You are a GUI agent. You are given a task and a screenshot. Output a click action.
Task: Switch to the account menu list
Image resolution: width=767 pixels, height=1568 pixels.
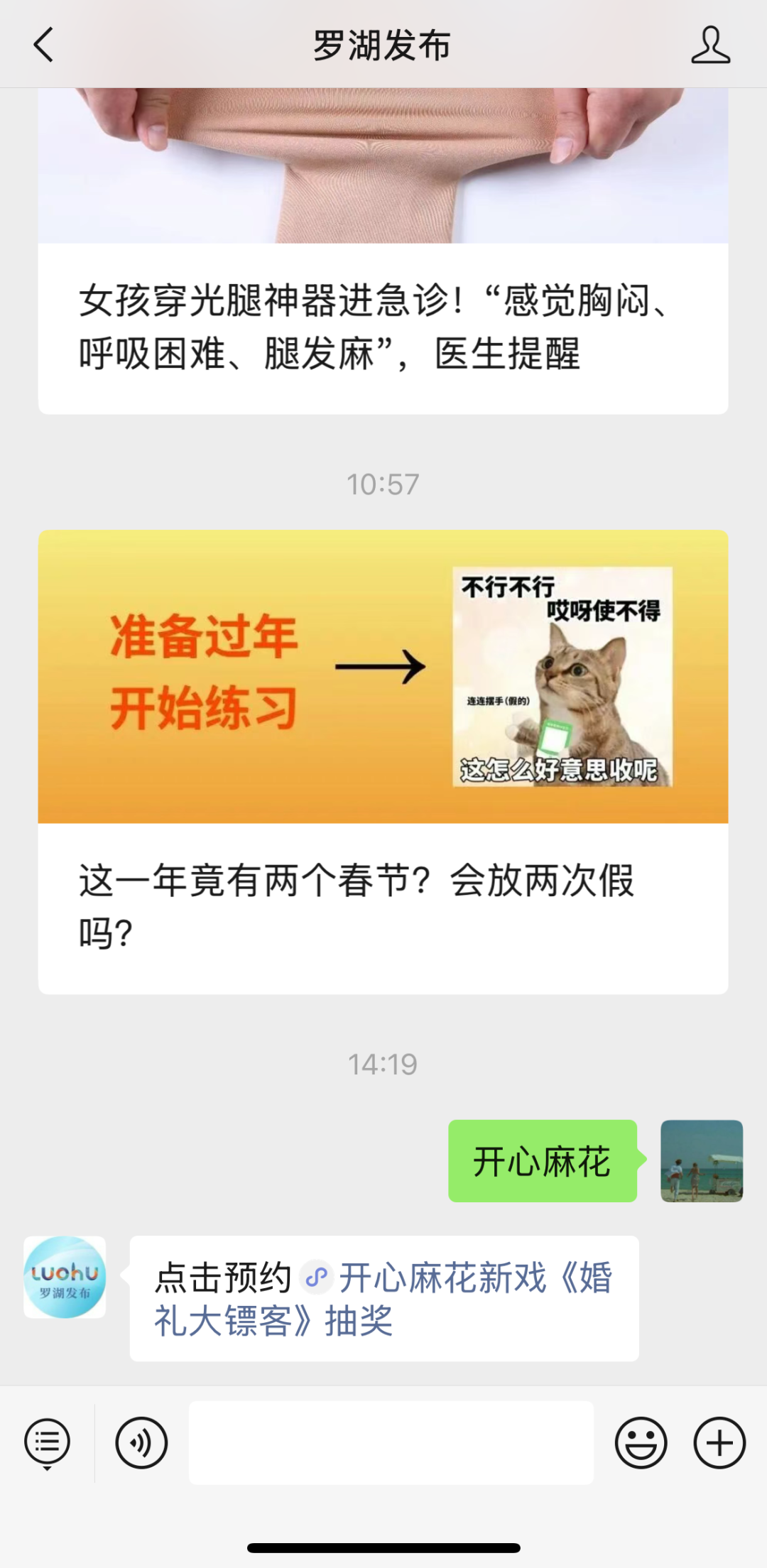coord(48,1442)
